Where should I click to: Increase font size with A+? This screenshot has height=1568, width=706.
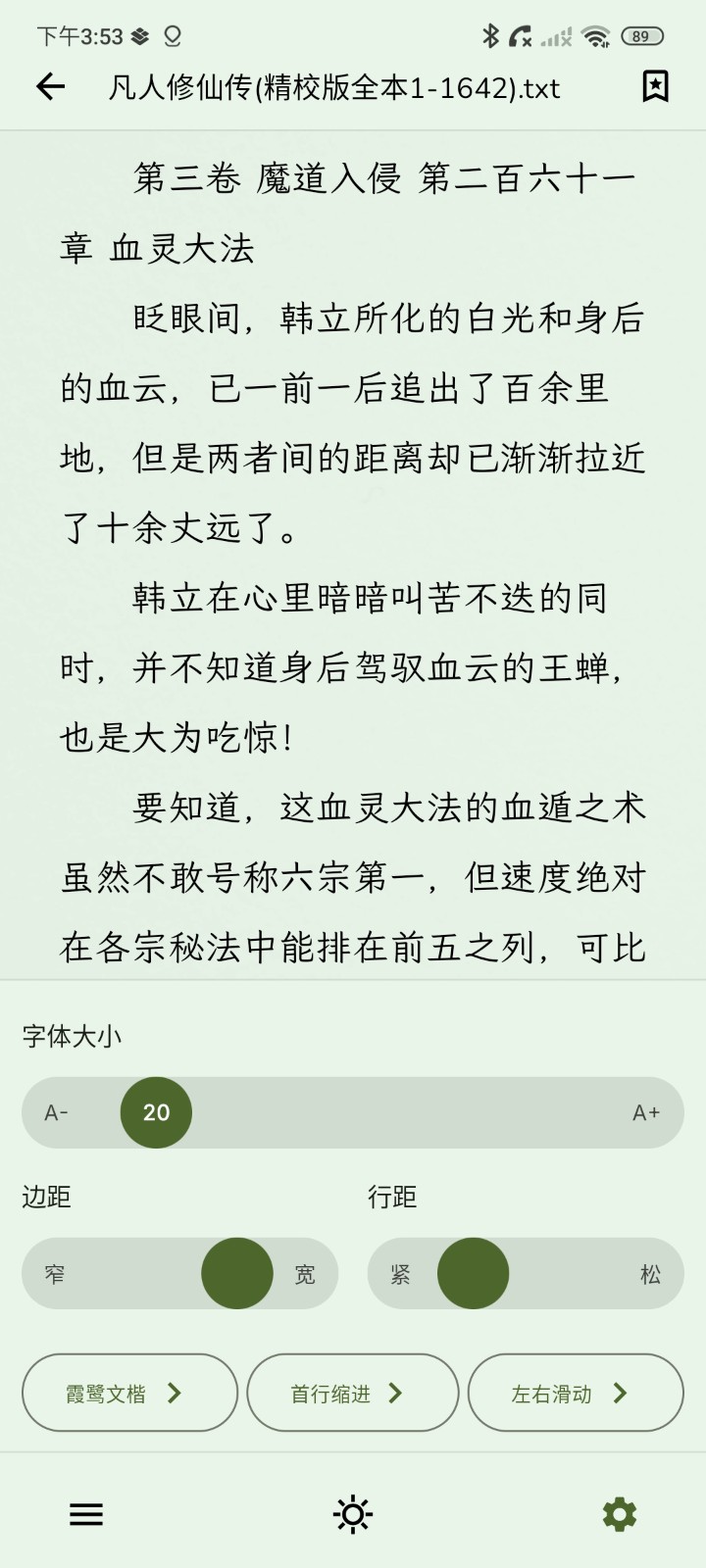pos(646,1112)
